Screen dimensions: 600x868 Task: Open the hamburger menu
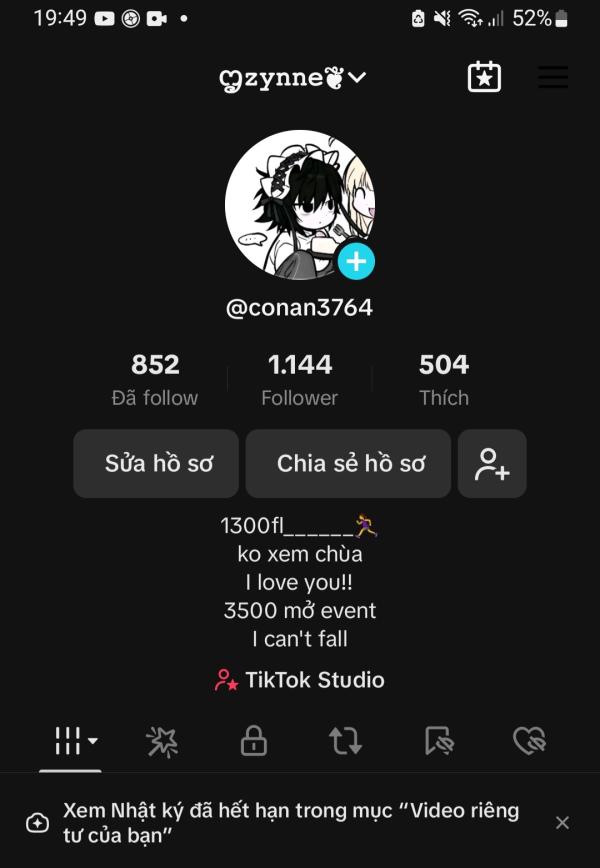click(x=553, y=77)
